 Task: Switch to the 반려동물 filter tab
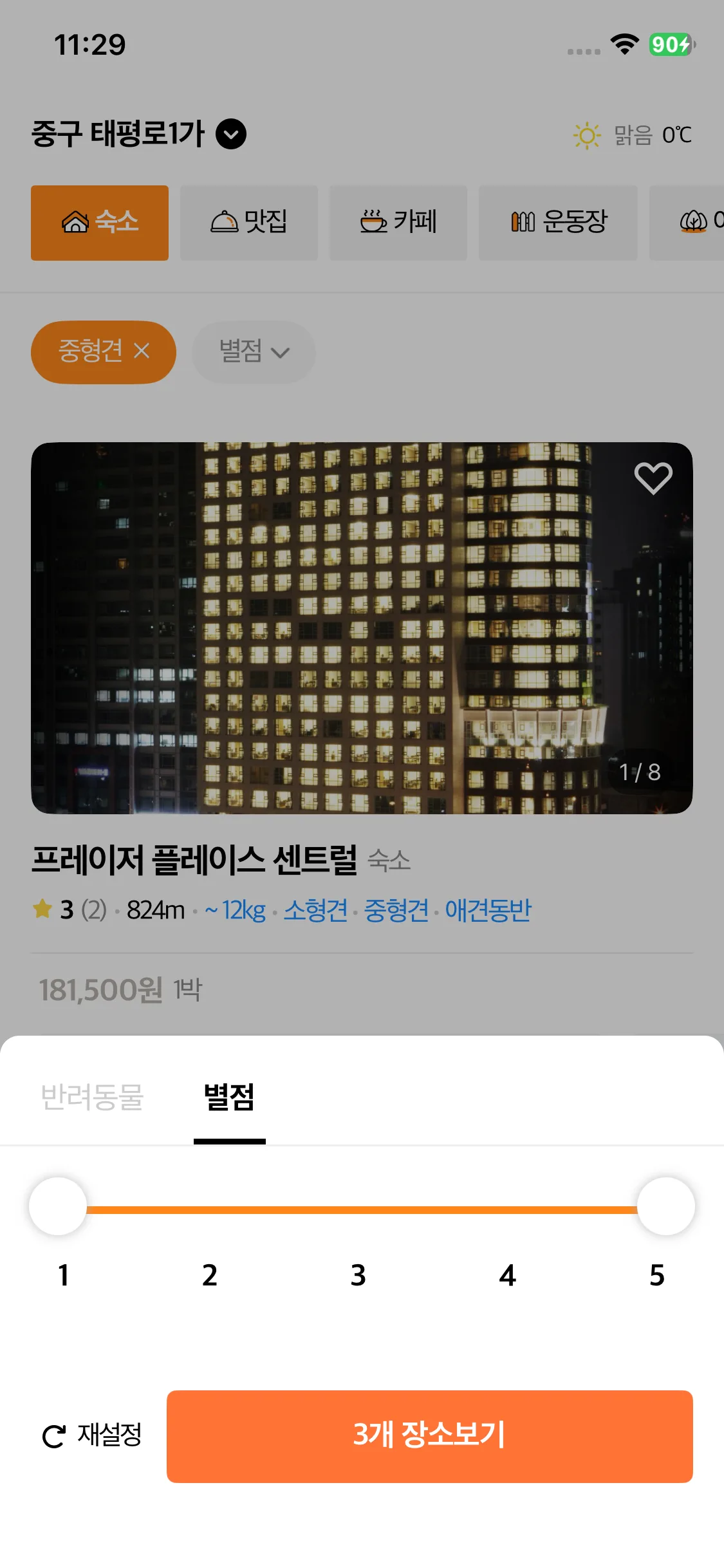[92, 1097]
